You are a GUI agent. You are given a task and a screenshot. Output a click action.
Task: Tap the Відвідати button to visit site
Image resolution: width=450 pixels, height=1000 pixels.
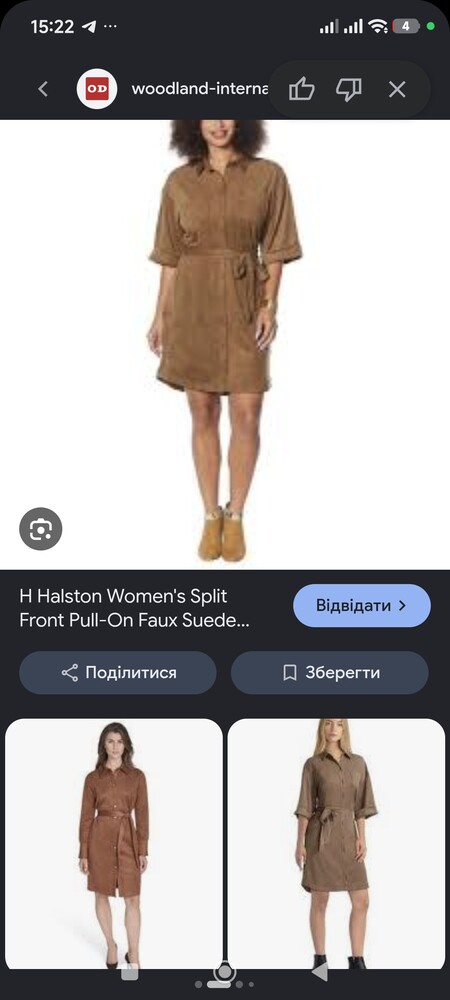[361, 605]
